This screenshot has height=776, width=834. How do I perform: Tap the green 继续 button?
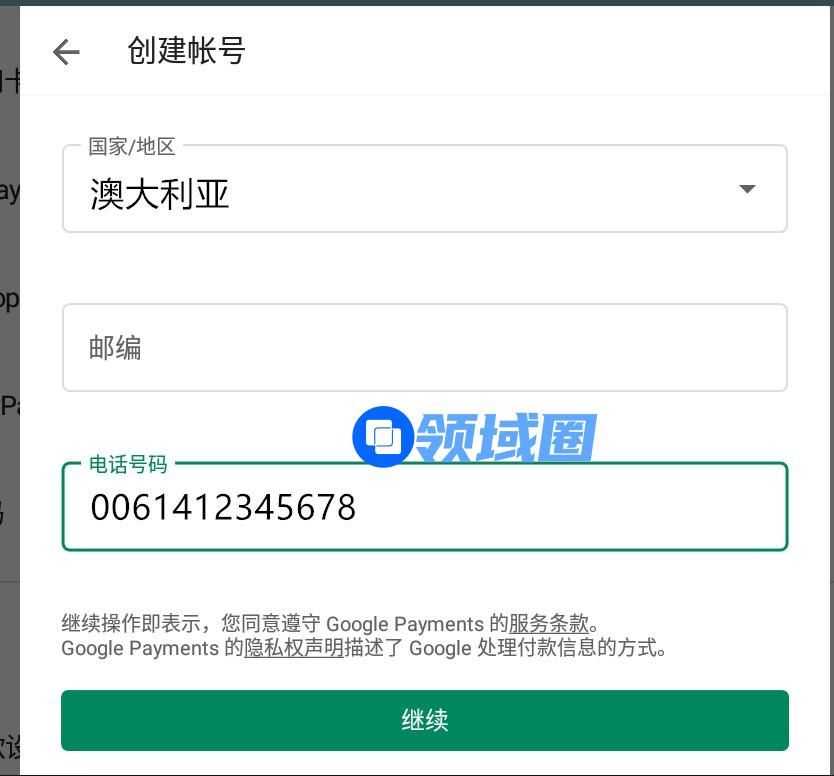click(x=424, y=720)
